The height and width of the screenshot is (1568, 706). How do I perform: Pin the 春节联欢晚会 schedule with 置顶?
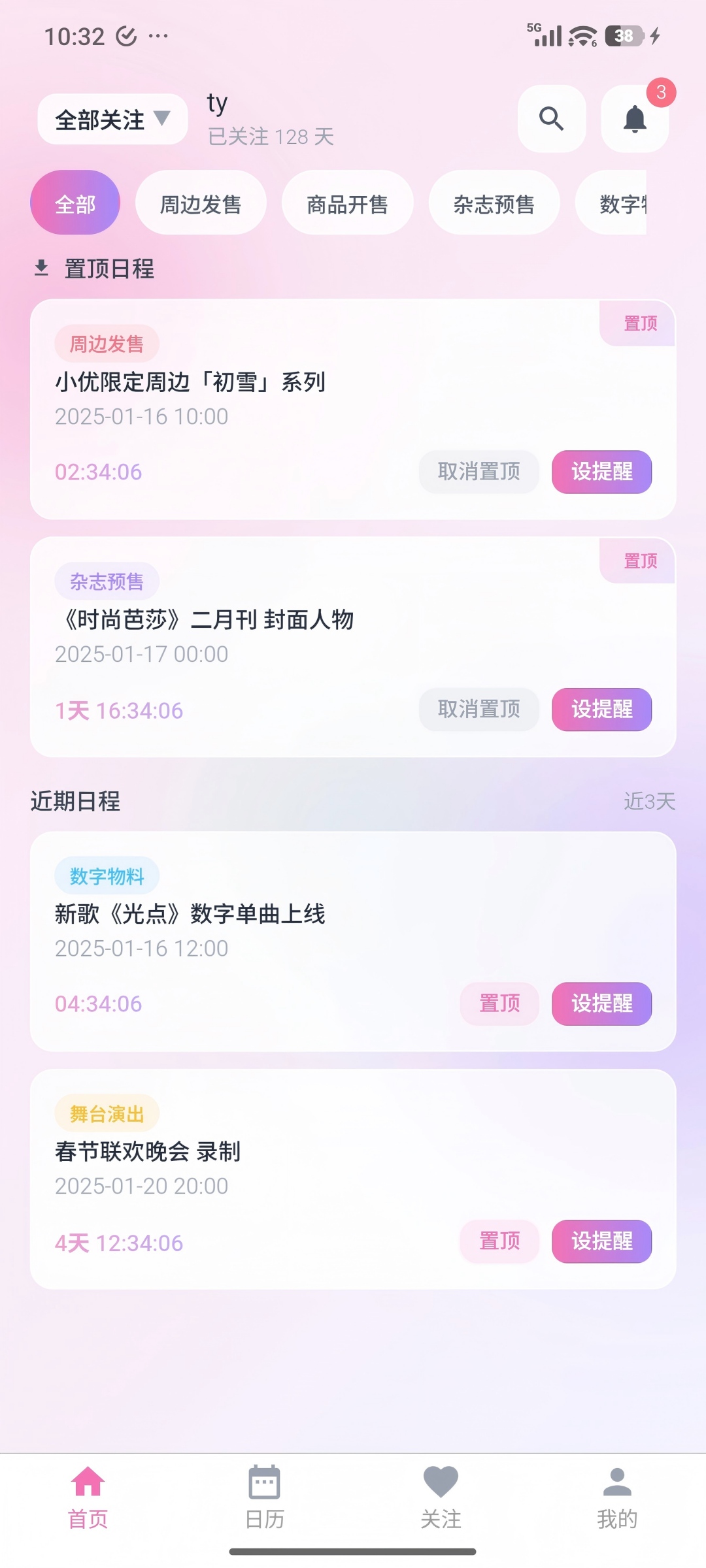499,1242
